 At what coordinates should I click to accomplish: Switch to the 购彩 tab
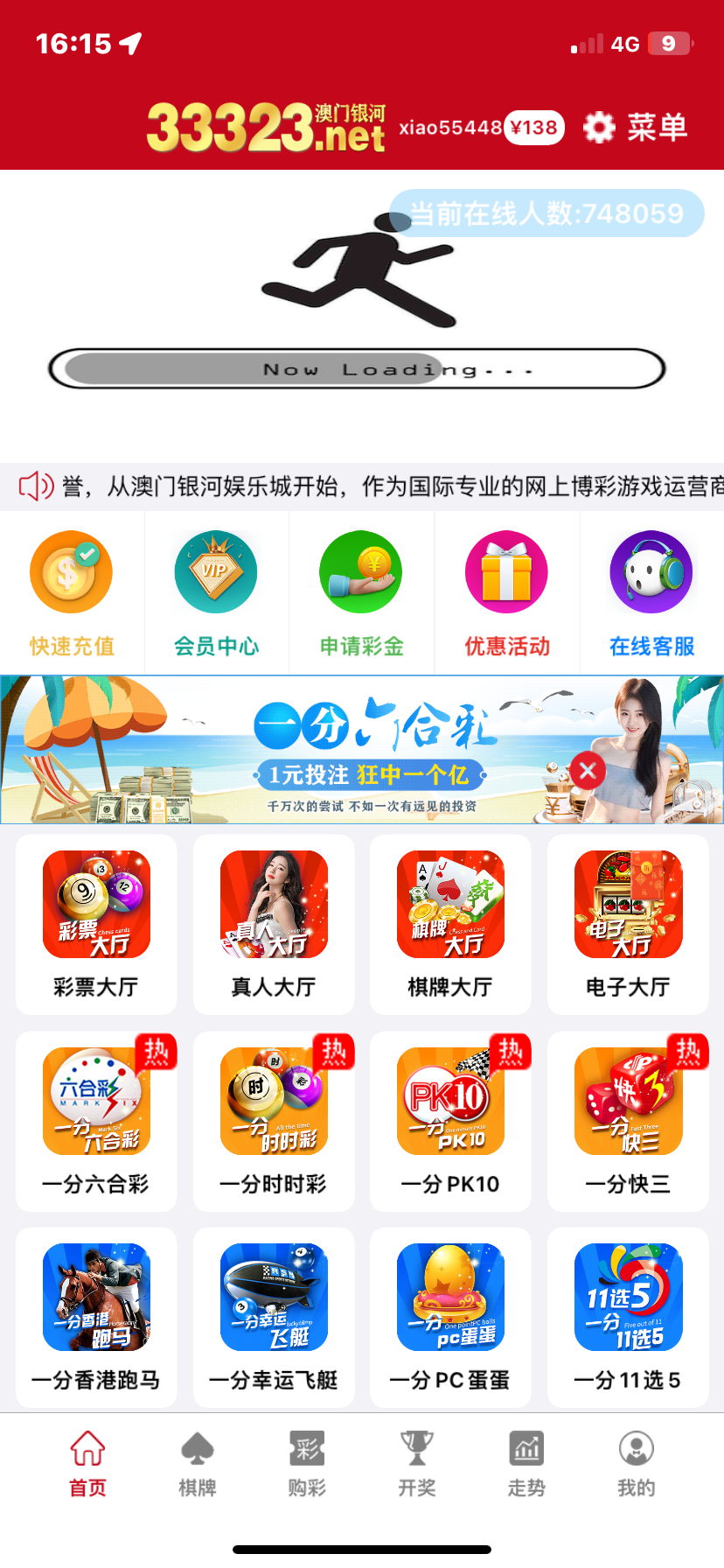(307, 1463)
